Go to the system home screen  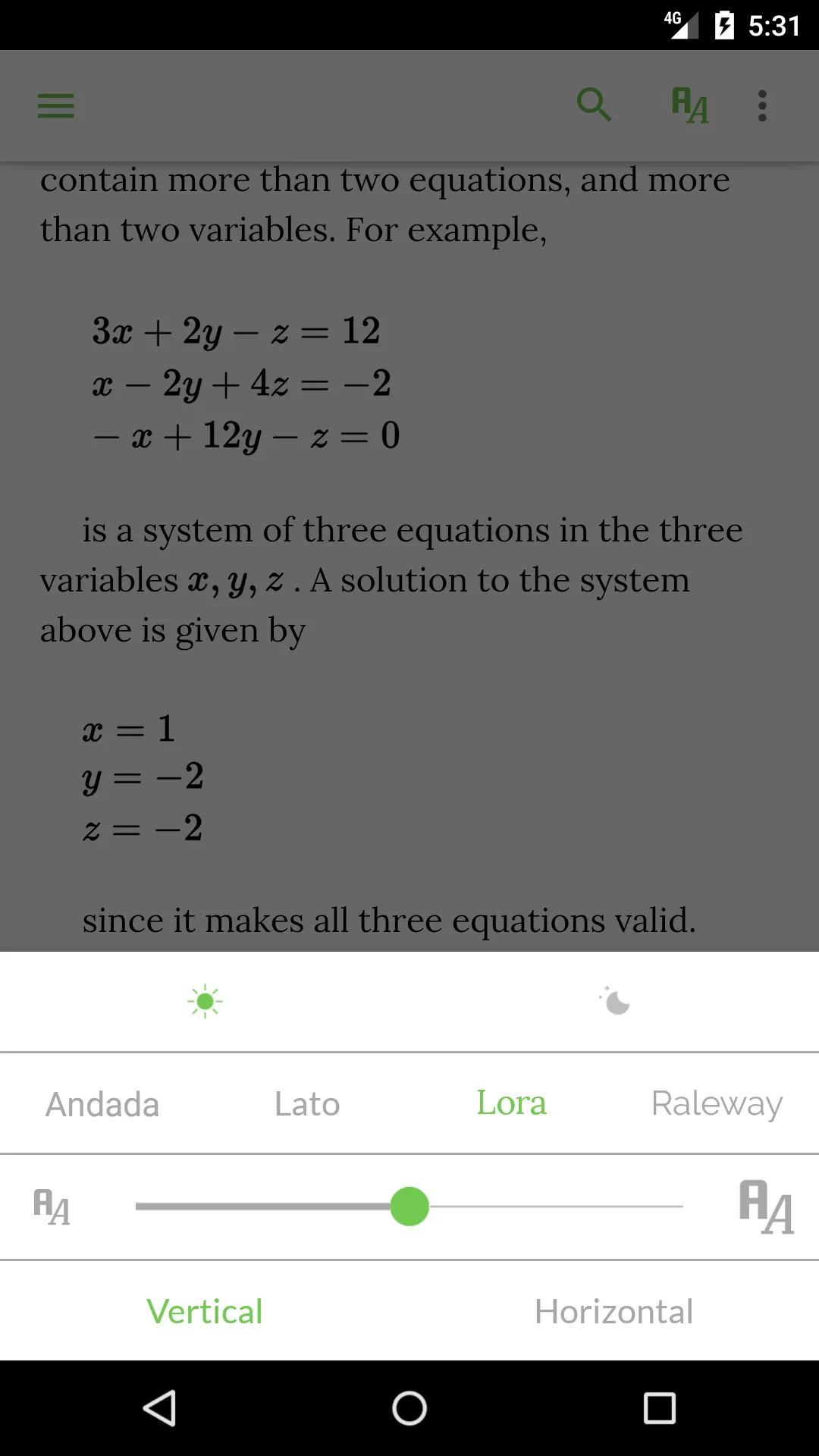coord(409,1408)
